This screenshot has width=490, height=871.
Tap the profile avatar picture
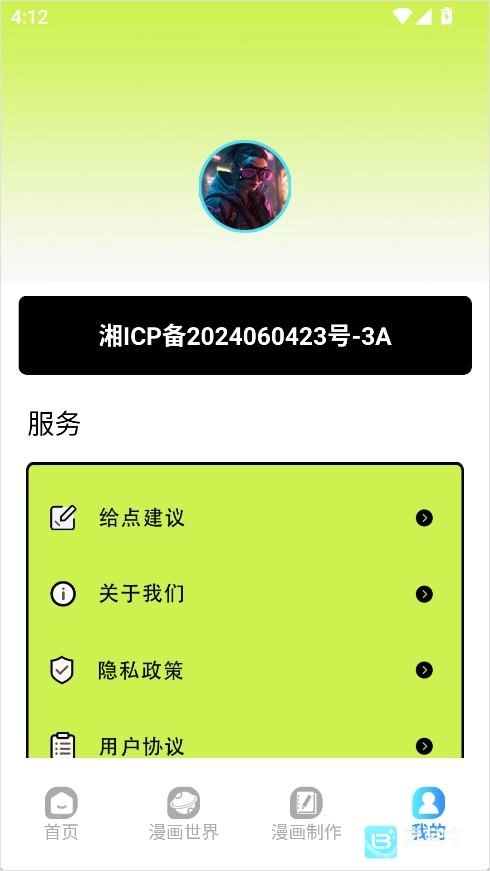point(244,186)
